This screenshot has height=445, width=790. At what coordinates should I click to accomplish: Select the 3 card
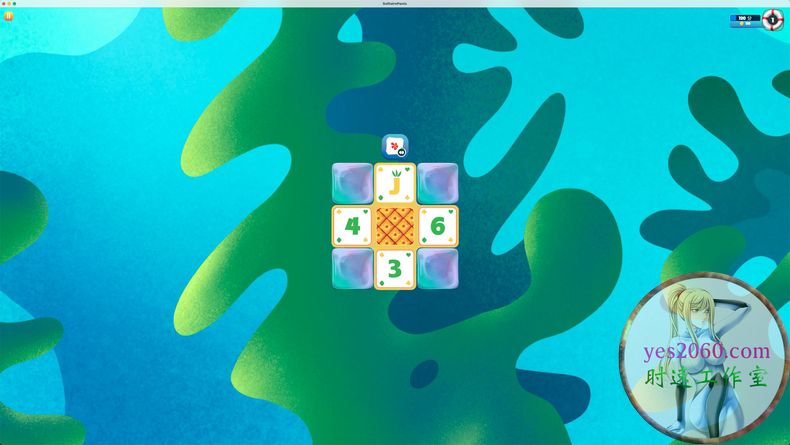point(395,268)
